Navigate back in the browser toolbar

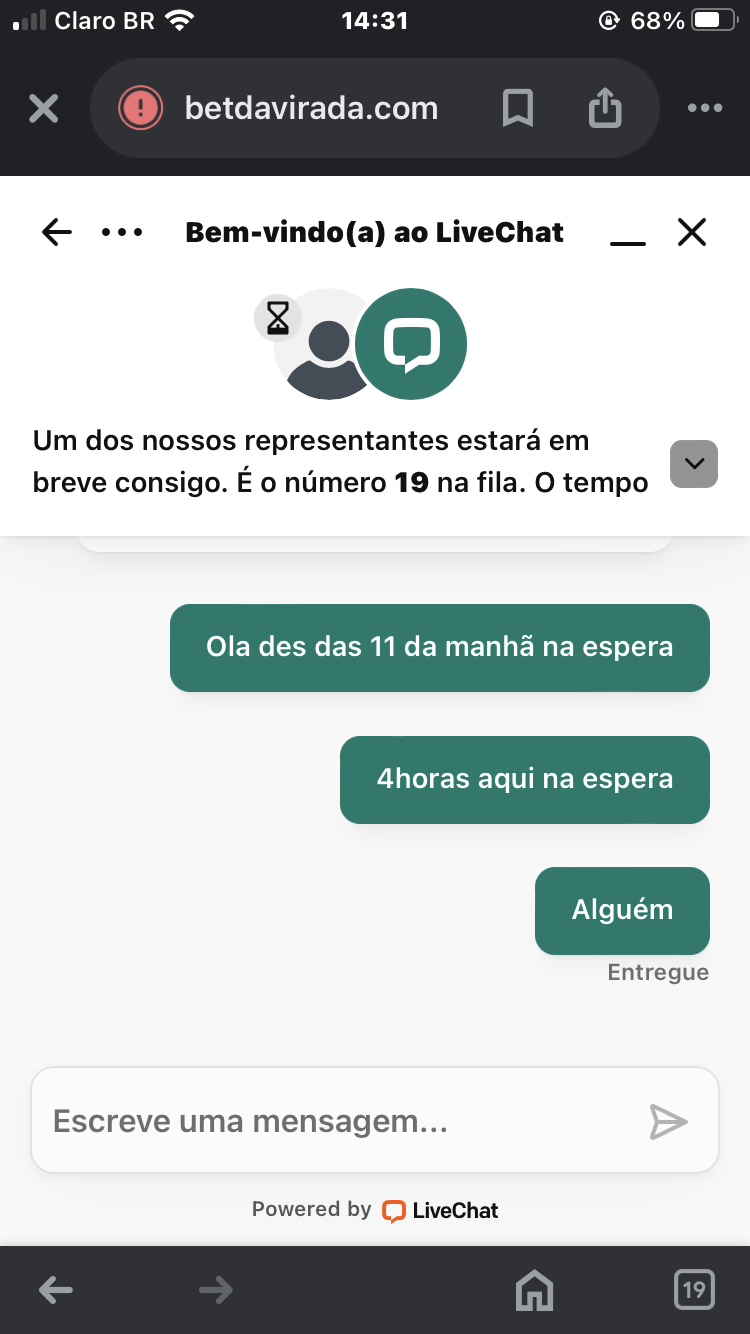(x=56, y=1290)
